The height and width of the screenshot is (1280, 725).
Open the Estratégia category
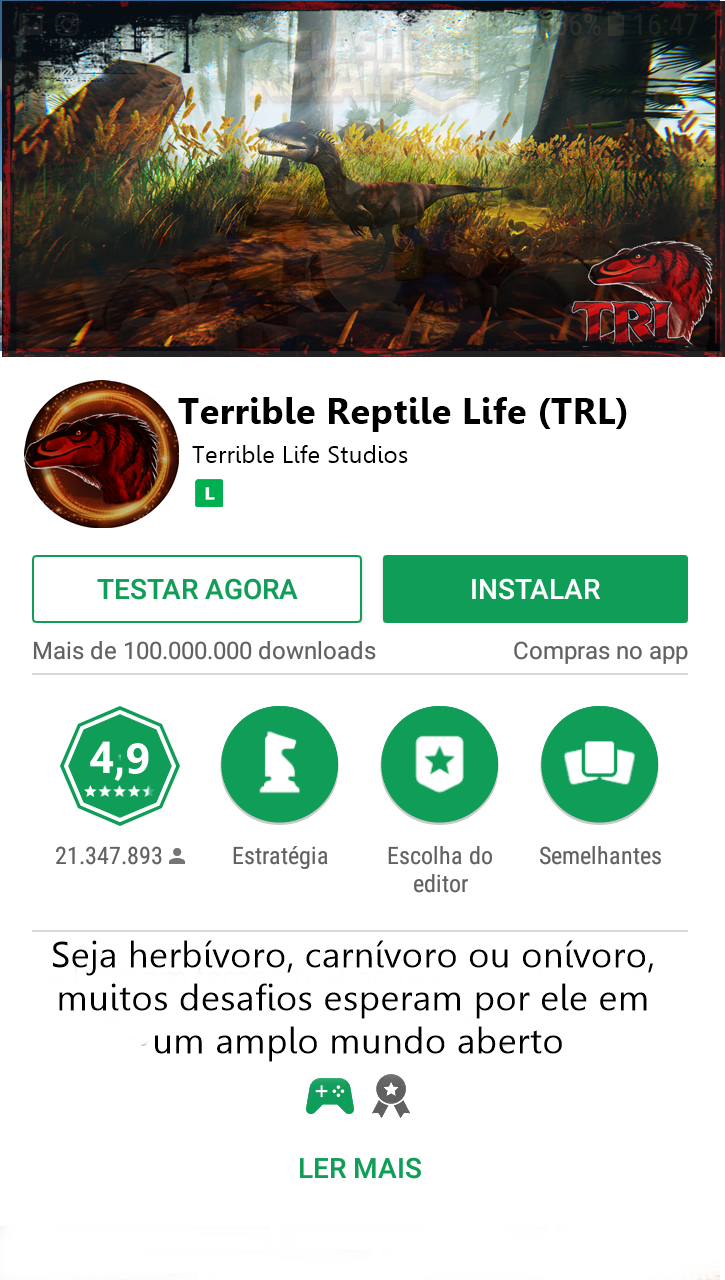(280, 765)
